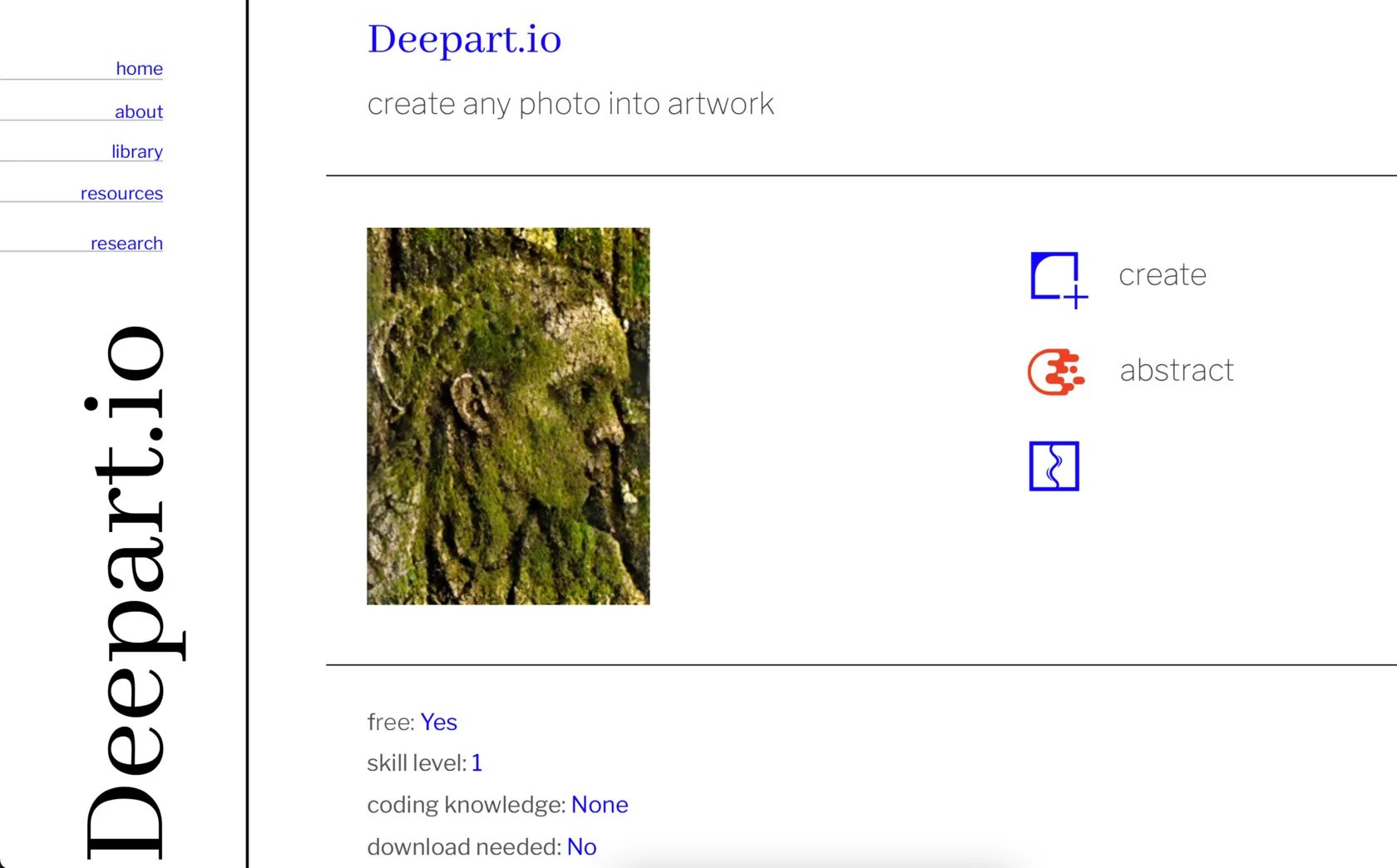Open the mossy face artwork image

click(508, 416)
